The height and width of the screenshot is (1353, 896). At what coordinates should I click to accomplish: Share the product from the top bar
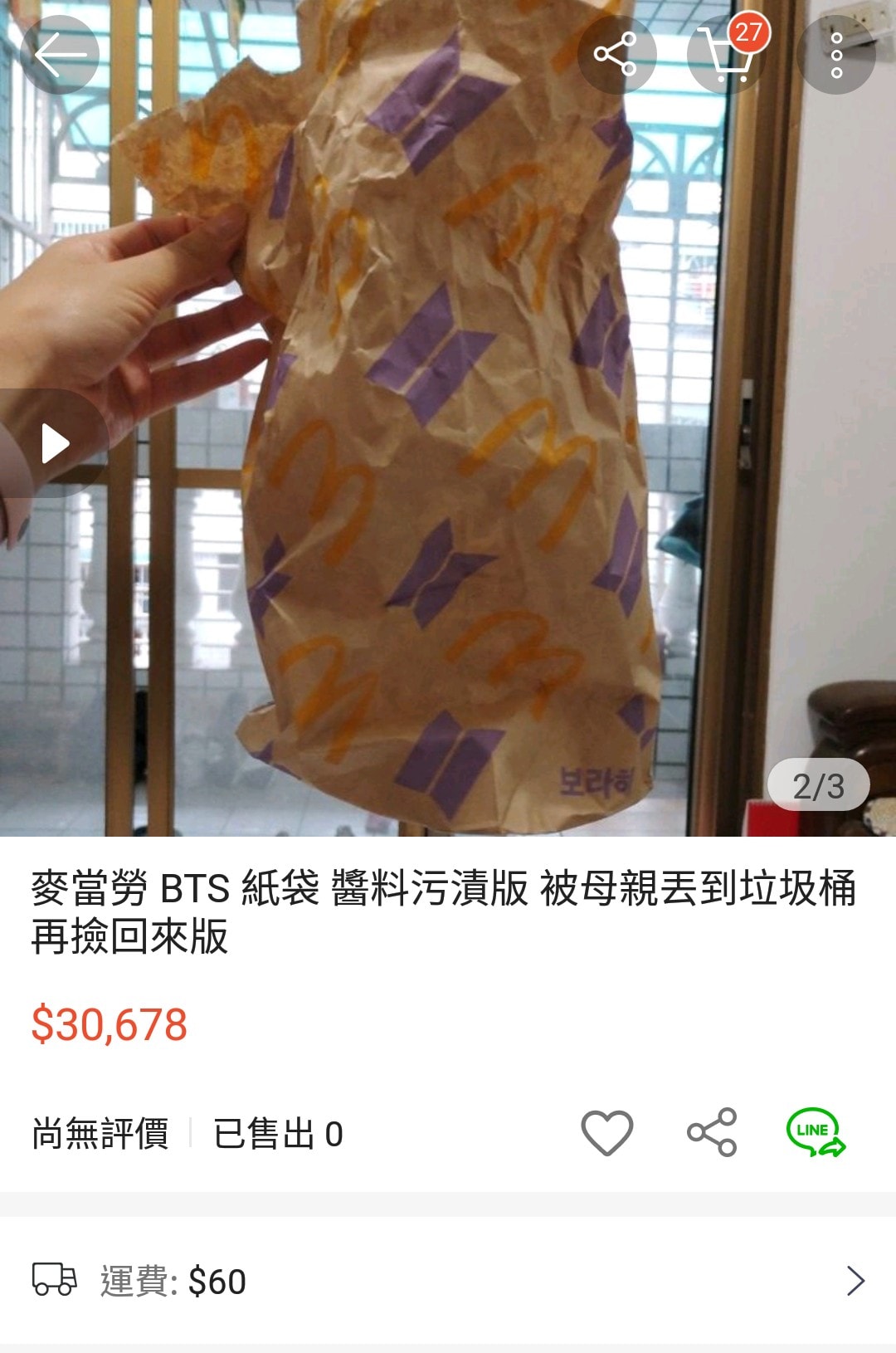click(x=616, y=55)
